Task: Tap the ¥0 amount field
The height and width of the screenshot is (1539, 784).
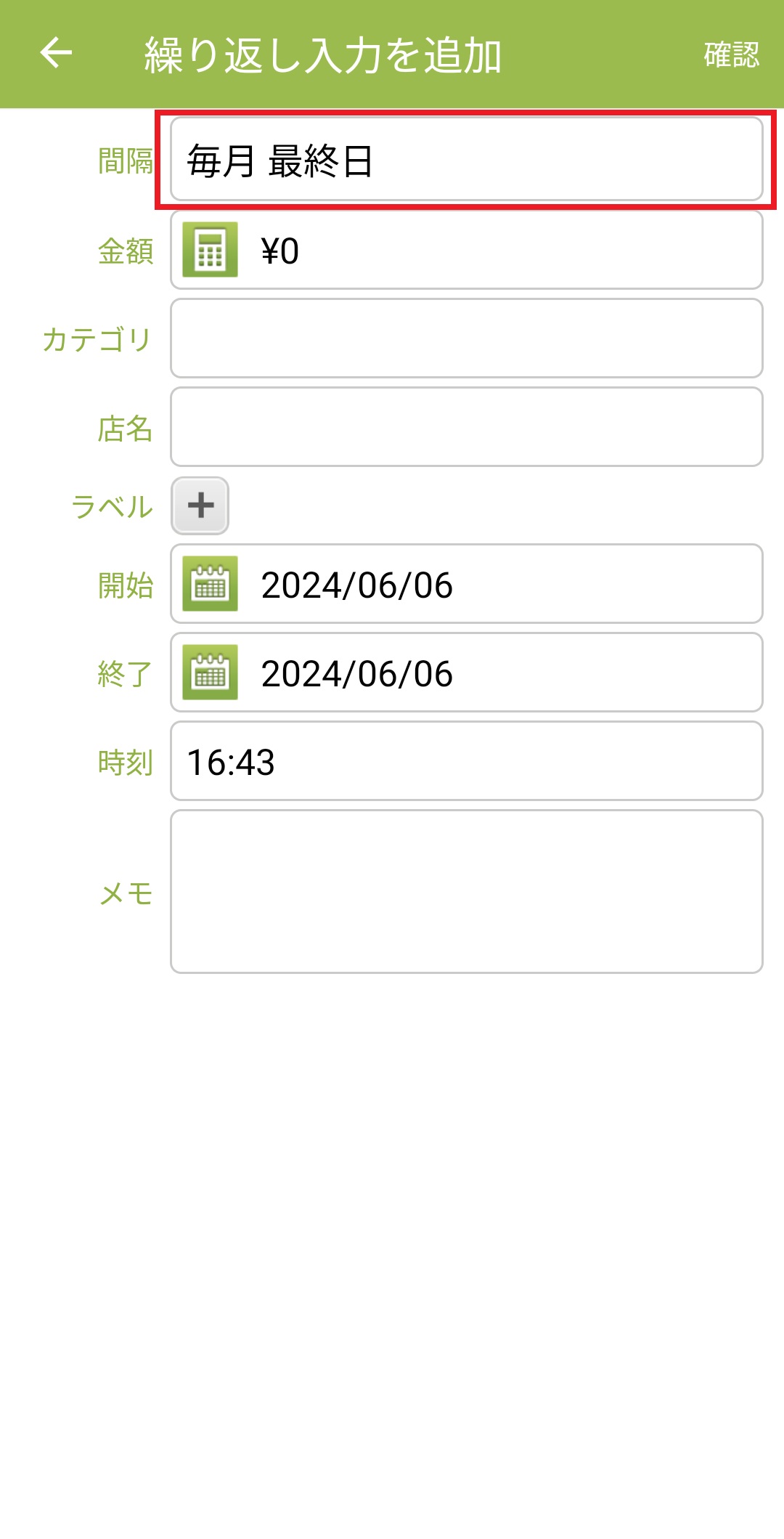Action: tap(501, 251)
